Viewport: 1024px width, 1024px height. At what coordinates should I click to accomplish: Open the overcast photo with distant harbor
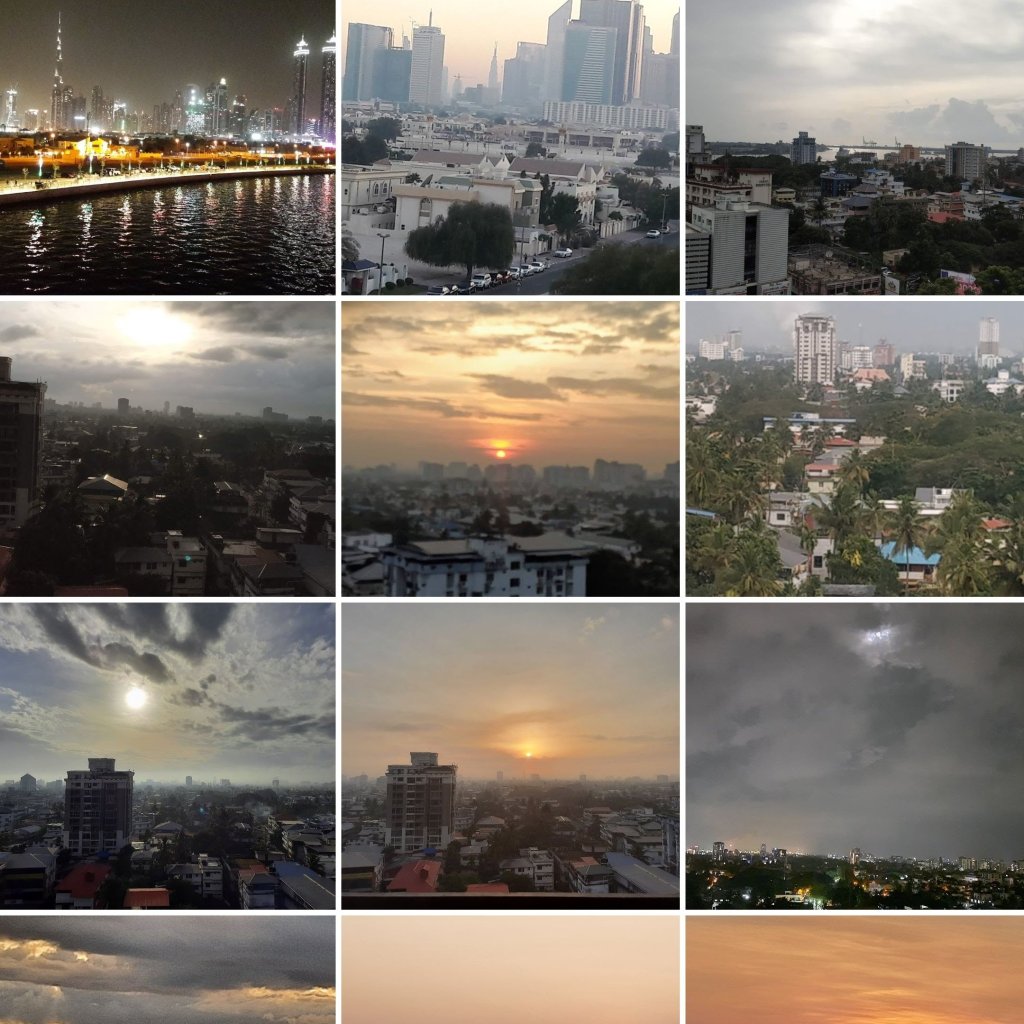point(855,147)
